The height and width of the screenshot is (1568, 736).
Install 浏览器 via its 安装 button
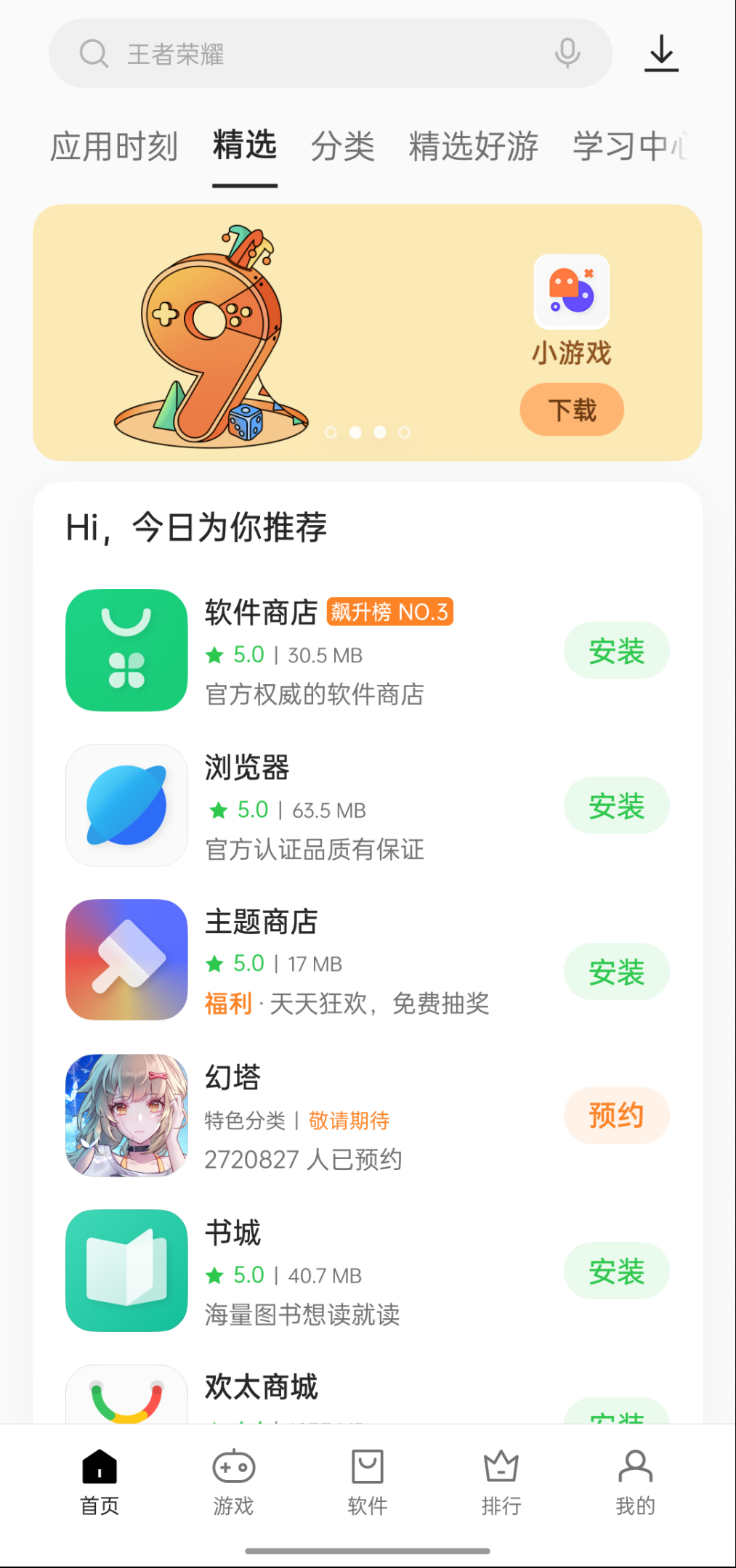[616, 805]
